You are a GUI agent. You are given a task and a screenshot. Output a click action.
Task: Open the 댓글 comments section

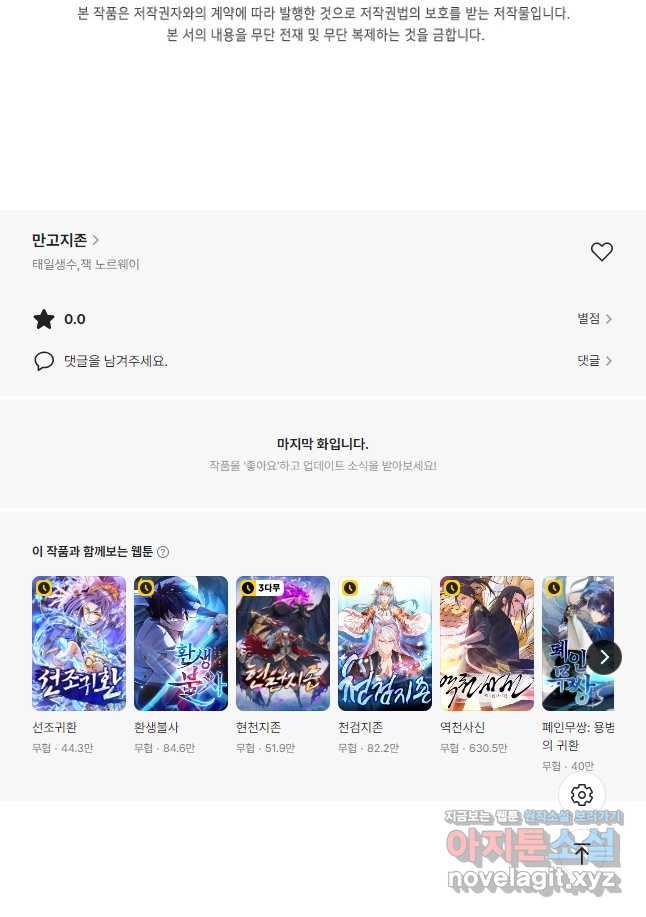(x=594, y=361)
